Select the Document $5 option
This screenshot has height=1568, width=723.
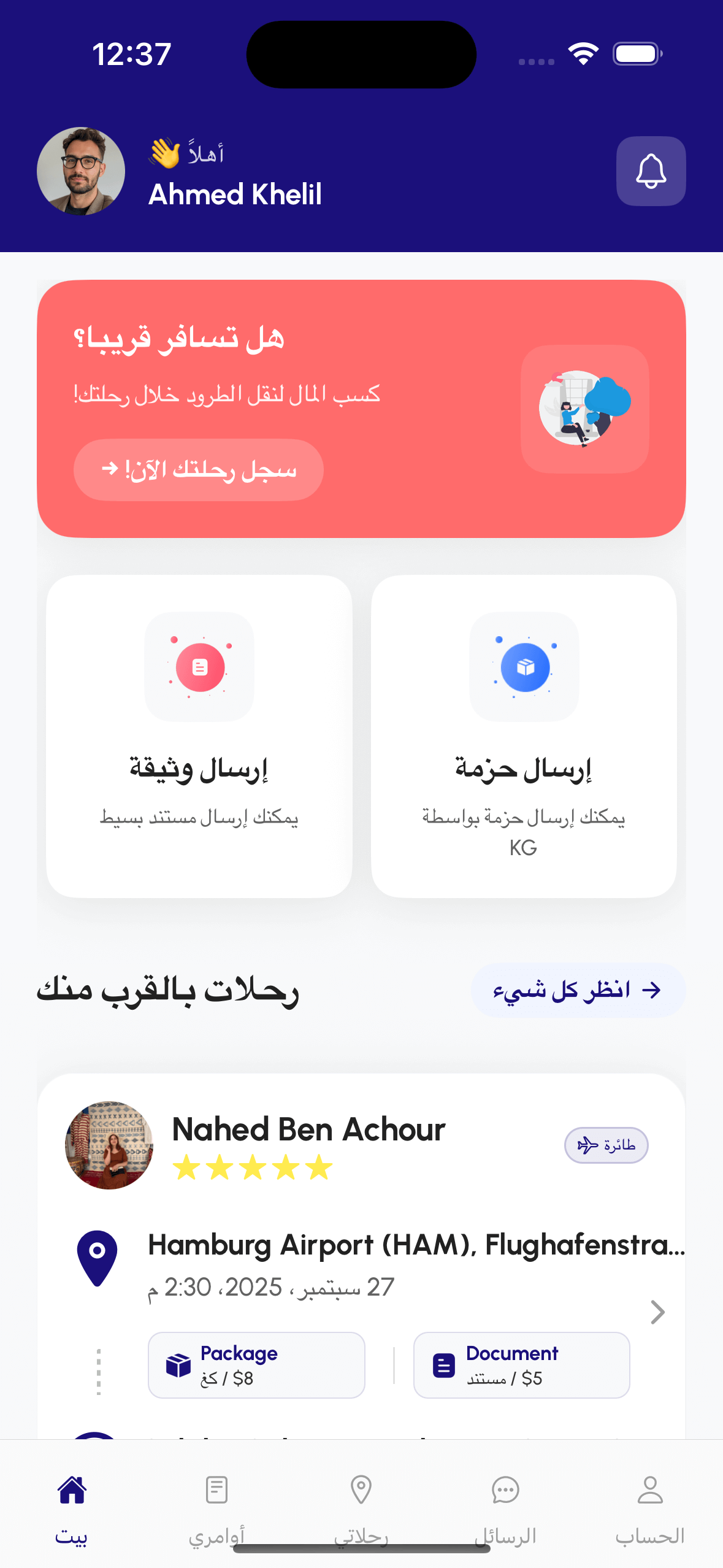point(521,1365)
